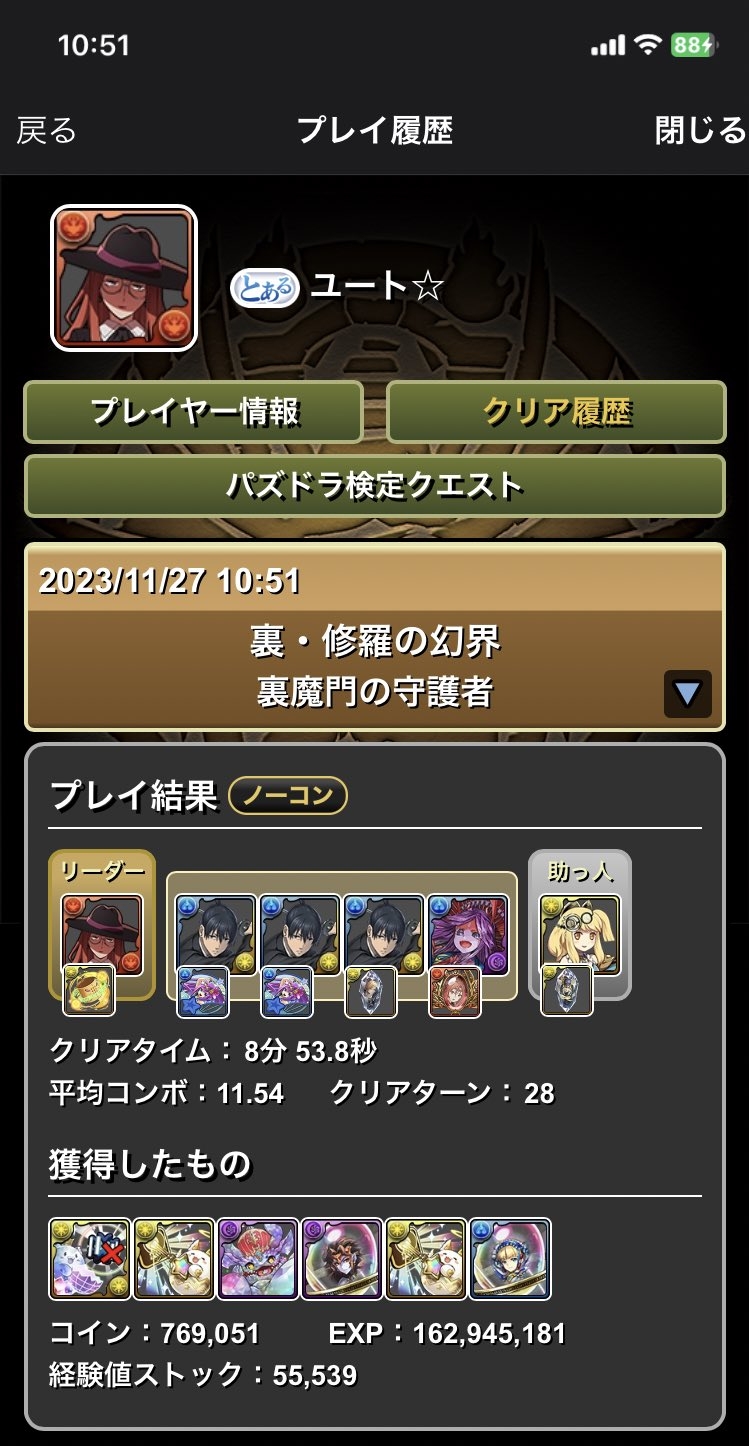Switch to クリア履歴 tab
The width and height of the screenshot is (749, 1446).
coord(556,411)
